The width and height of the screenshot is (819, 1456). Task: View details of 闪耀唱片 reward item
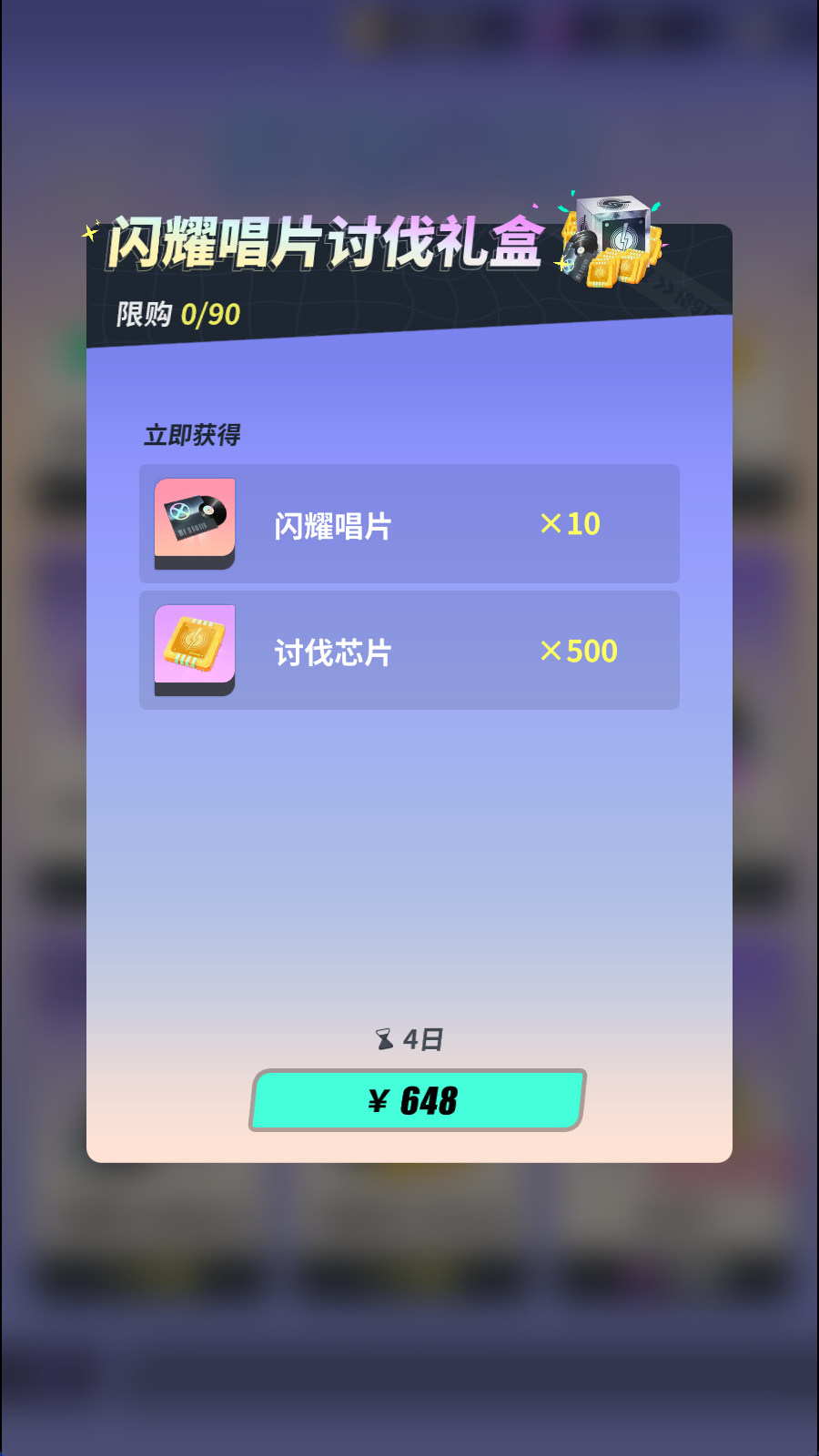[195, 522]
